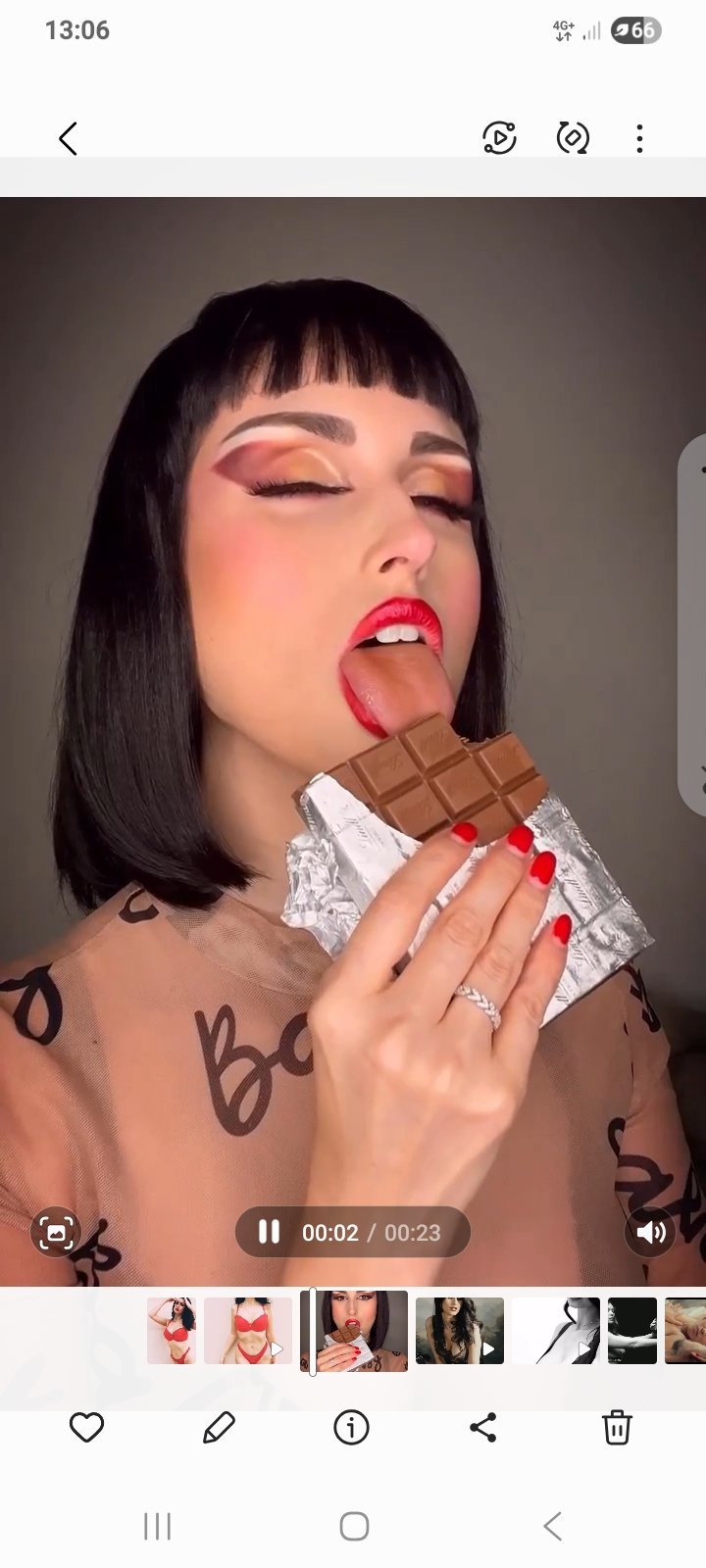Open recent apps from navigation bar
This screenshot has width=706, height=1568.
[157, 1526]
